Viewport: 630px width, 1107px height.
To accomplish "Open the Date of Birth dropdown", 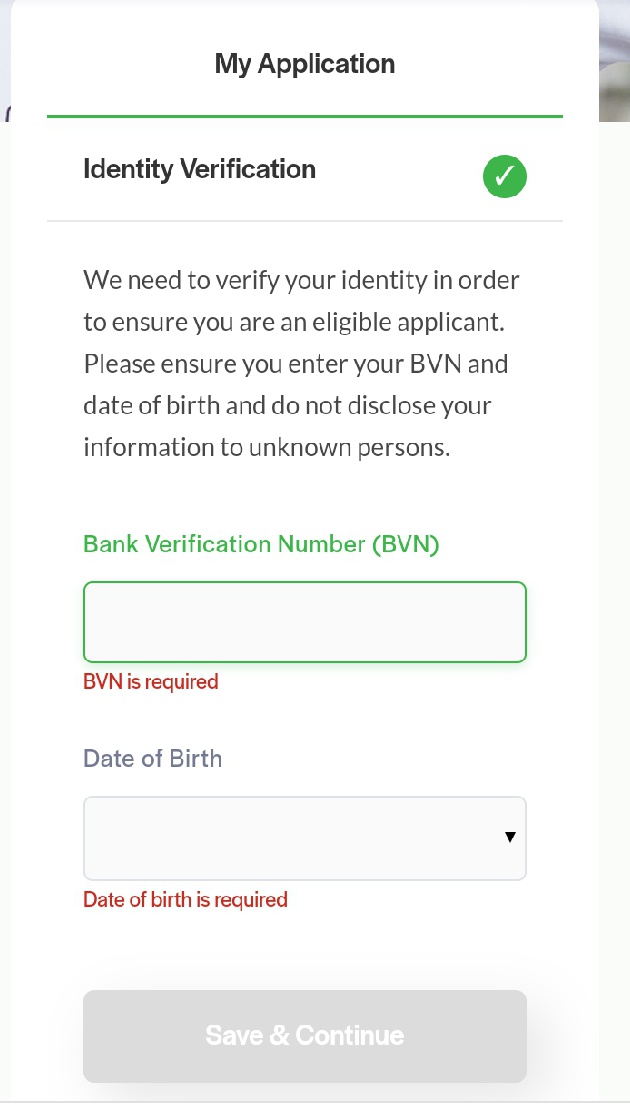I will pos(304,838).
